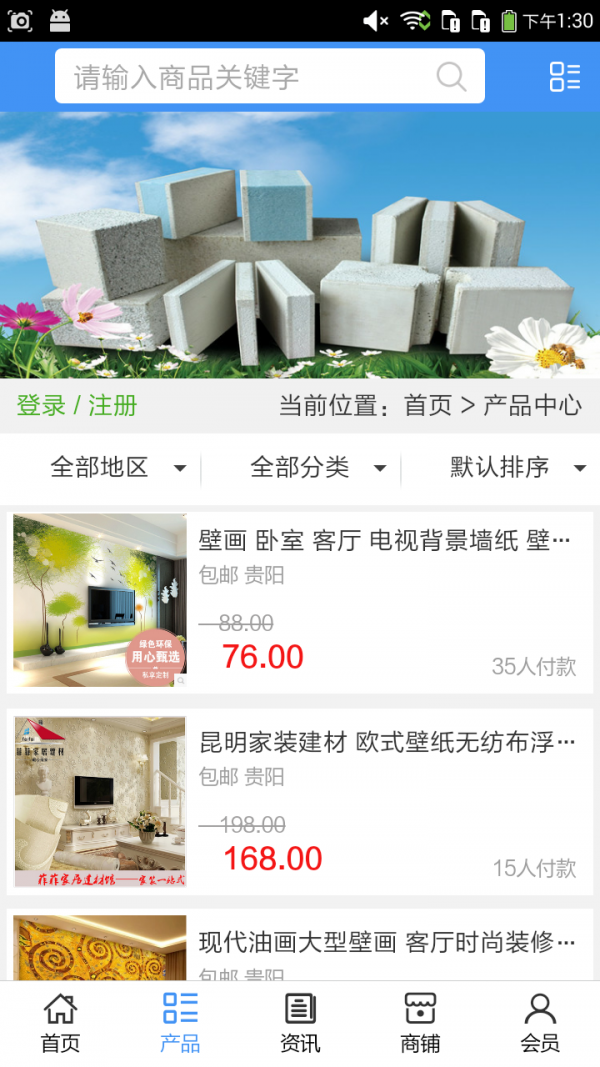Open the 商铺 shops tab
Screen dimensions: 600x1067
(420, 1023)
